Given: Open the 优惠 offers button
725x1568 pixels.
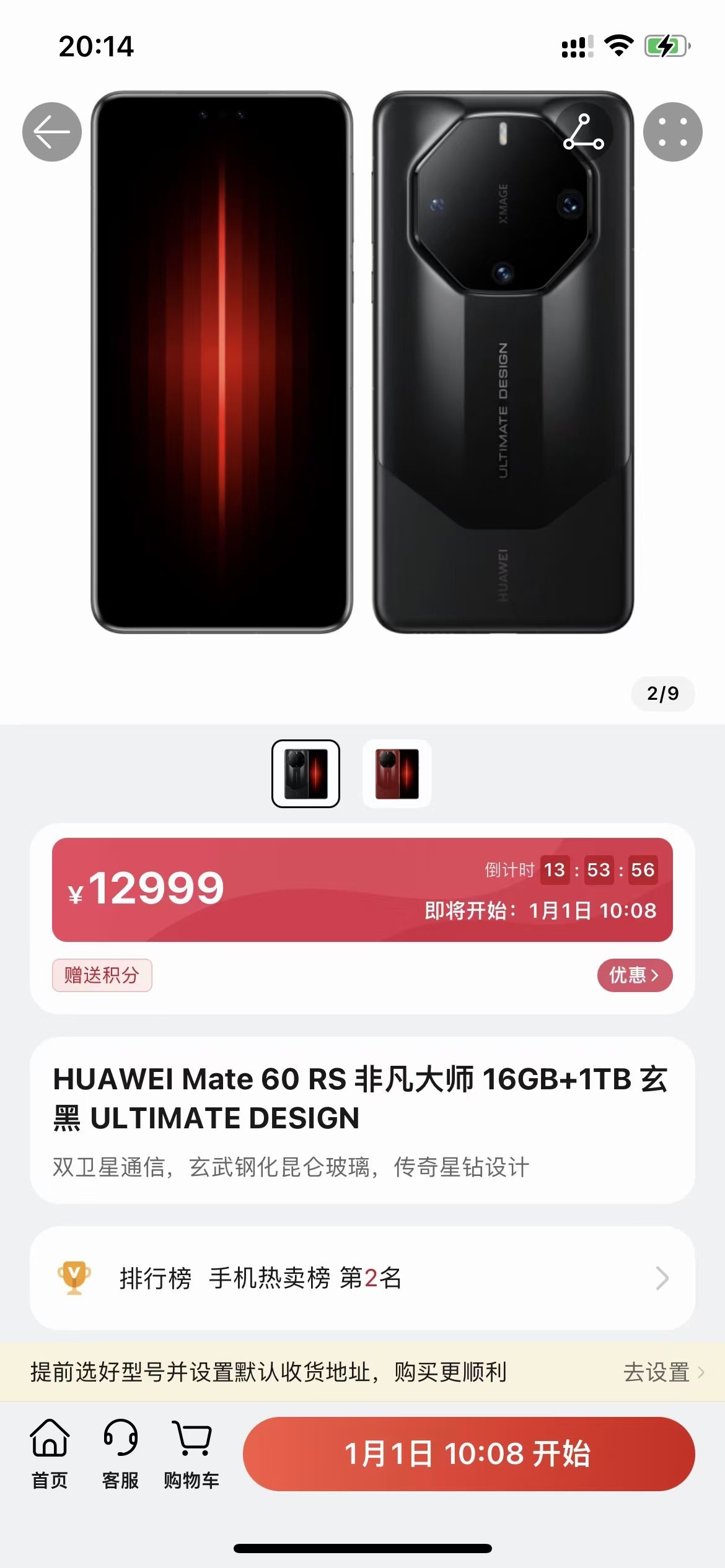Looking at the screenshot, I should click(634, 975).
